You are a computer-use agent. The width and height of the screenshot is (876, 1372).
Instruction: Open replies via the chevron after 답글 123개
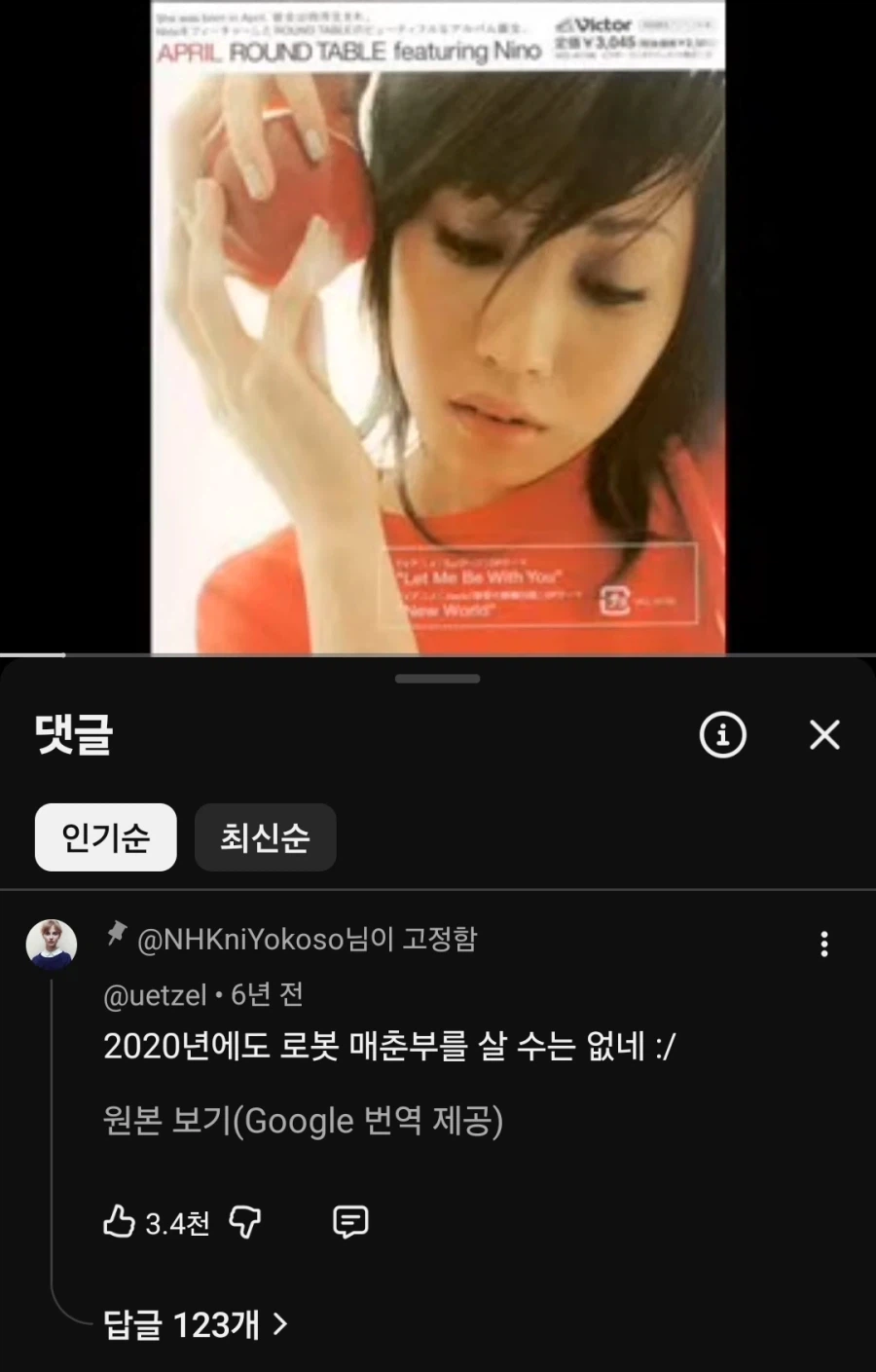point(278,1323)
